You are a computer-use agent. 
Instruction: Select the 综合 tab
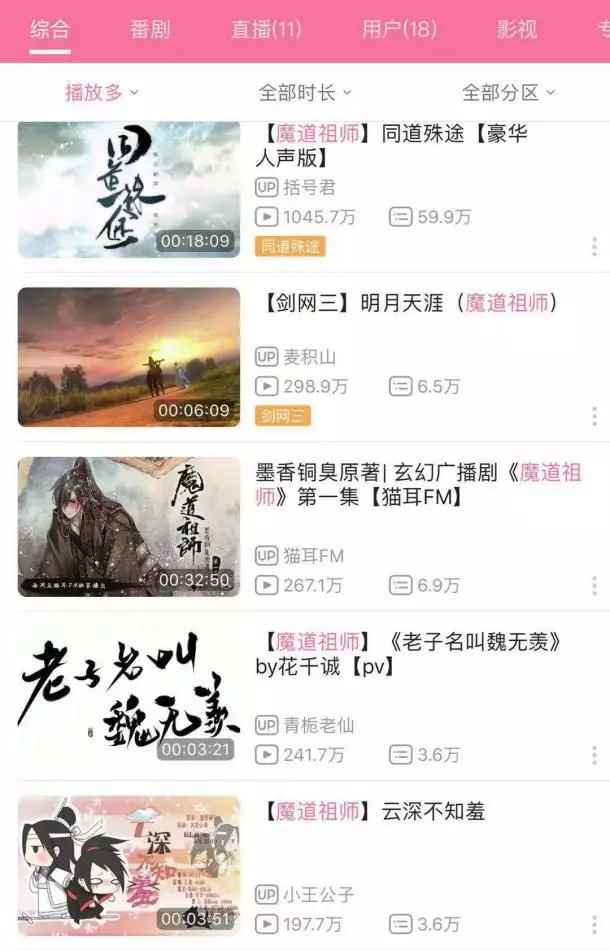(x=50, y=29)
